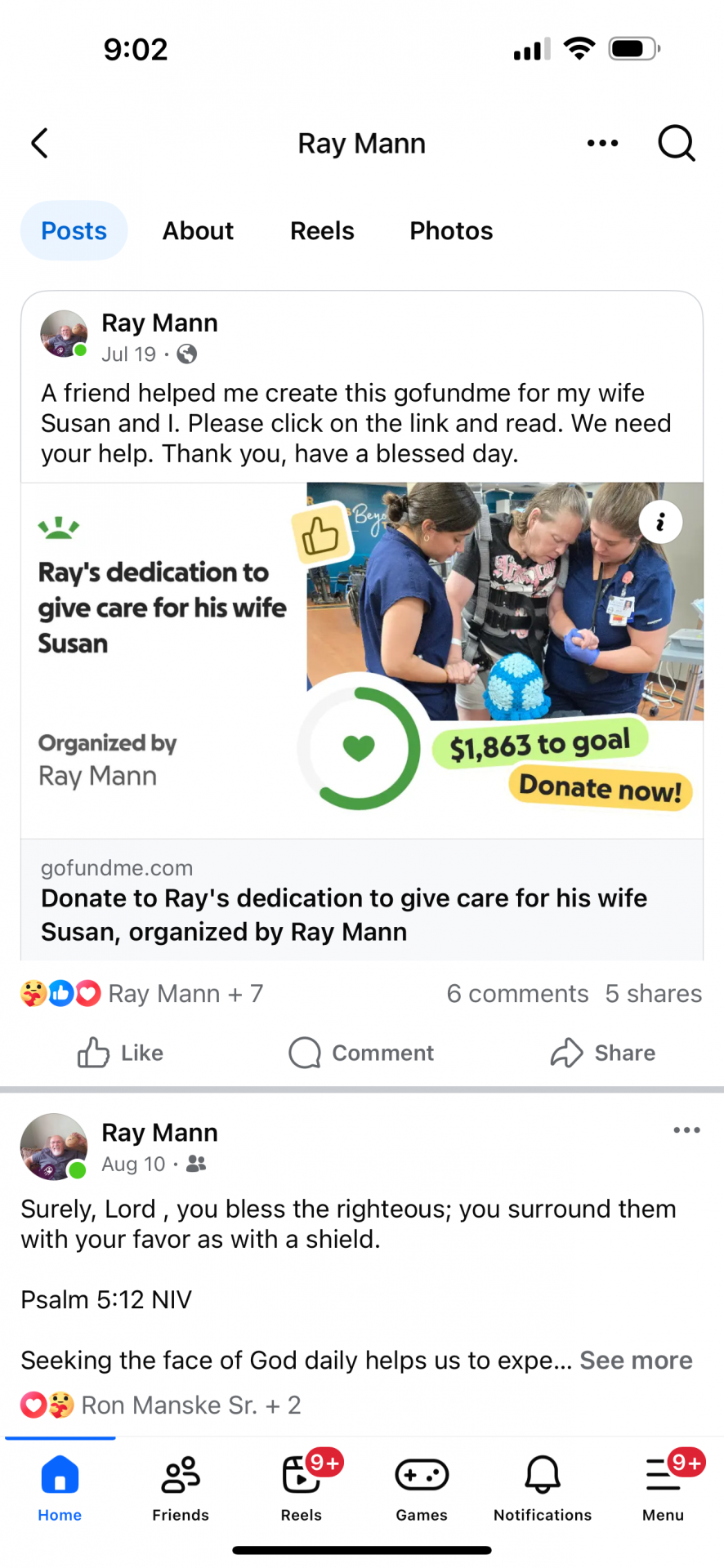Switch to the Photos tab
Viewport: 724px width, 1568px height.
(x=451, y=231)
